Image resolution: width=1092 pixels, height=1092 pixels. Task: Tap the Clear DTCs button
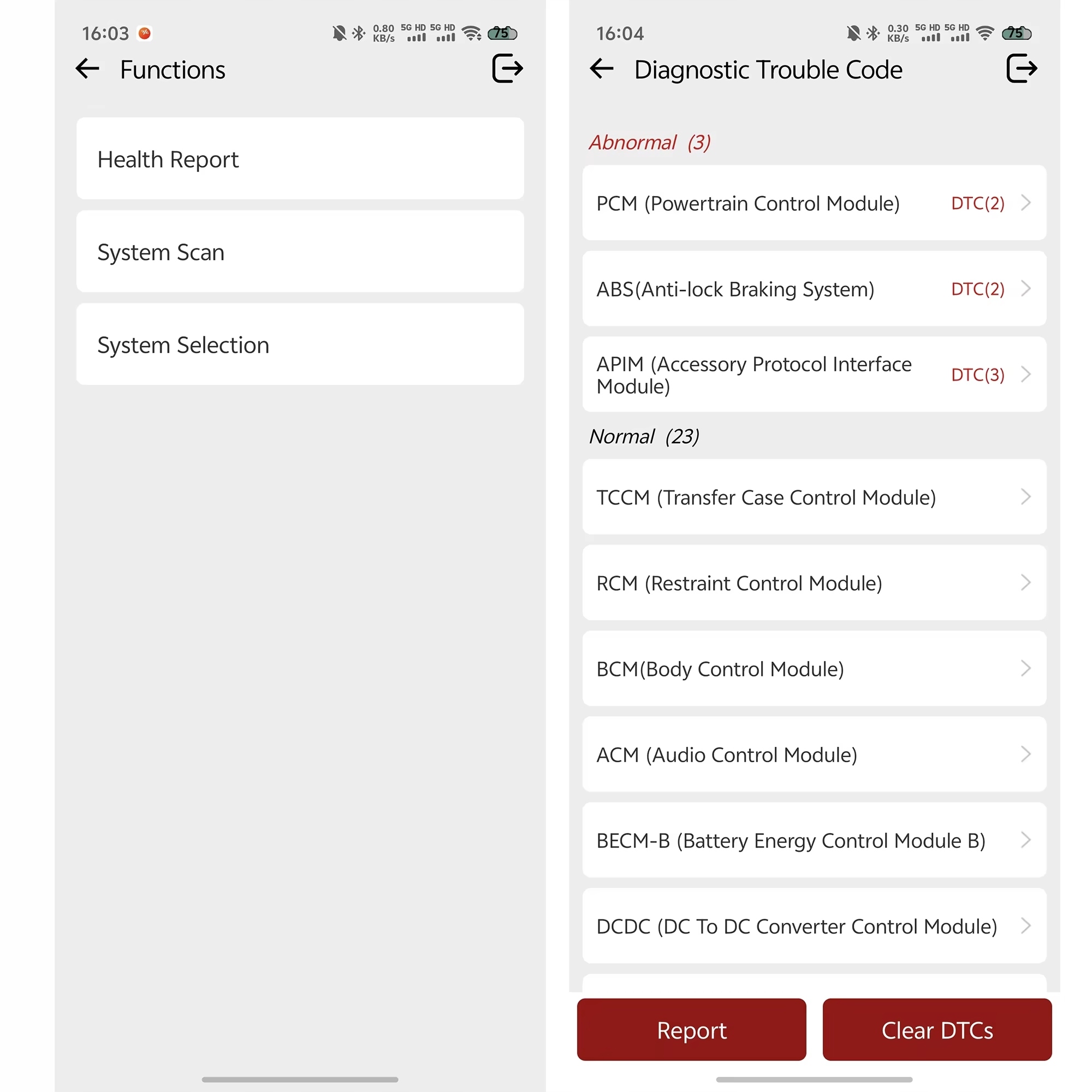click(936, 1030)
